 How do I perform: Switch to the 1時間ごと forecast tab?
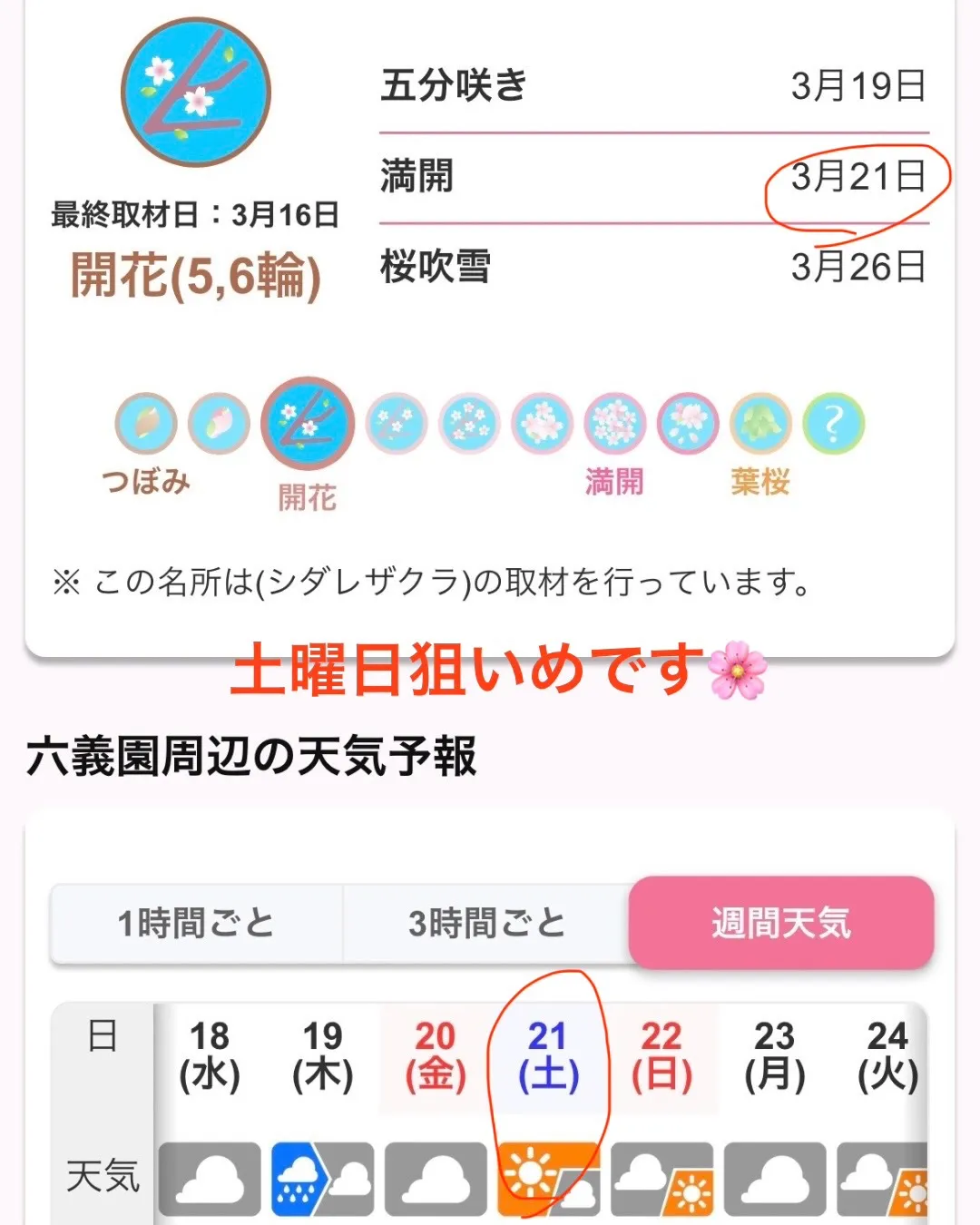point(196,924)
